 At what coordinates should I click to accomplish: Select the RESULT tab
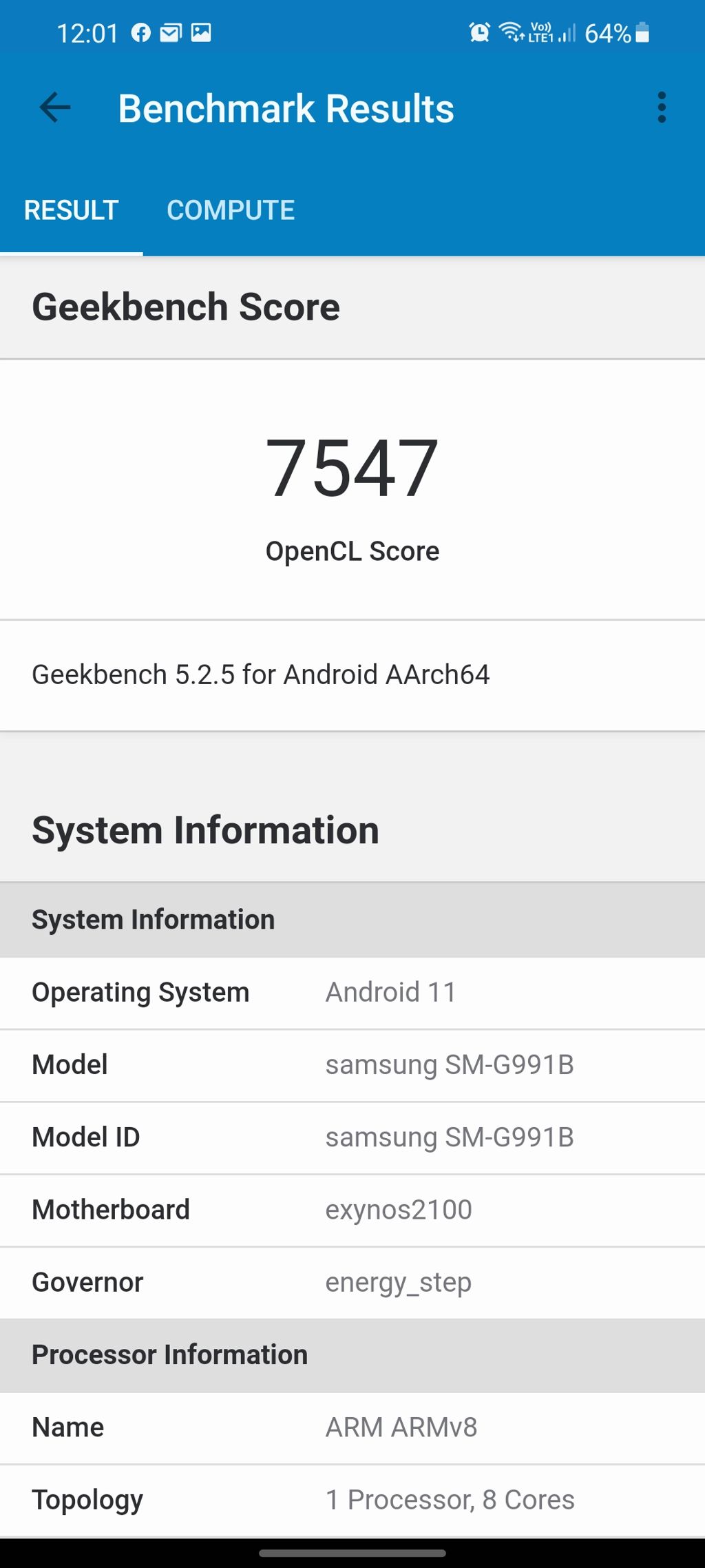click(72, 210)
